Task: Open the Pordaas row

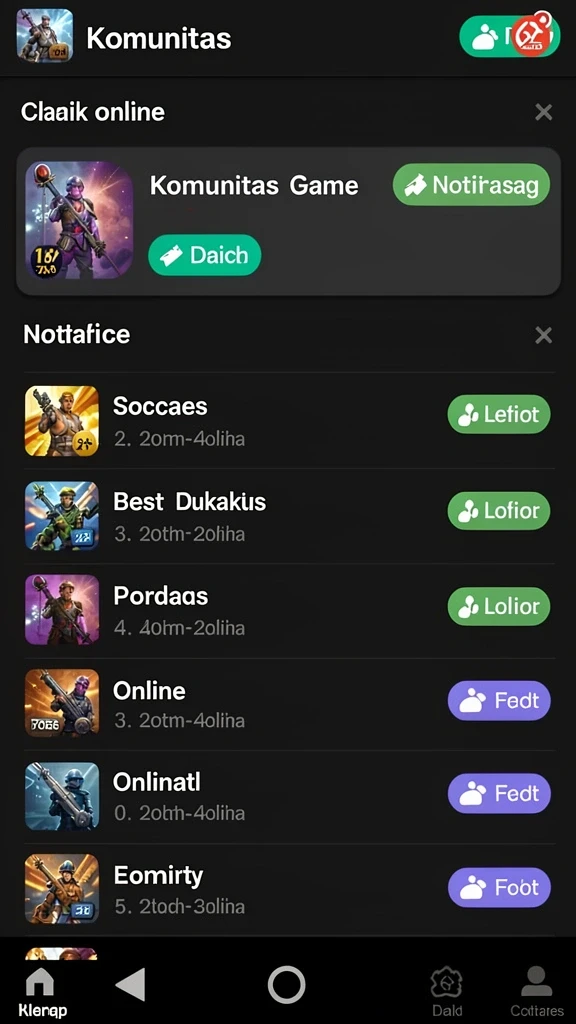Action: [x=289, y=611]
